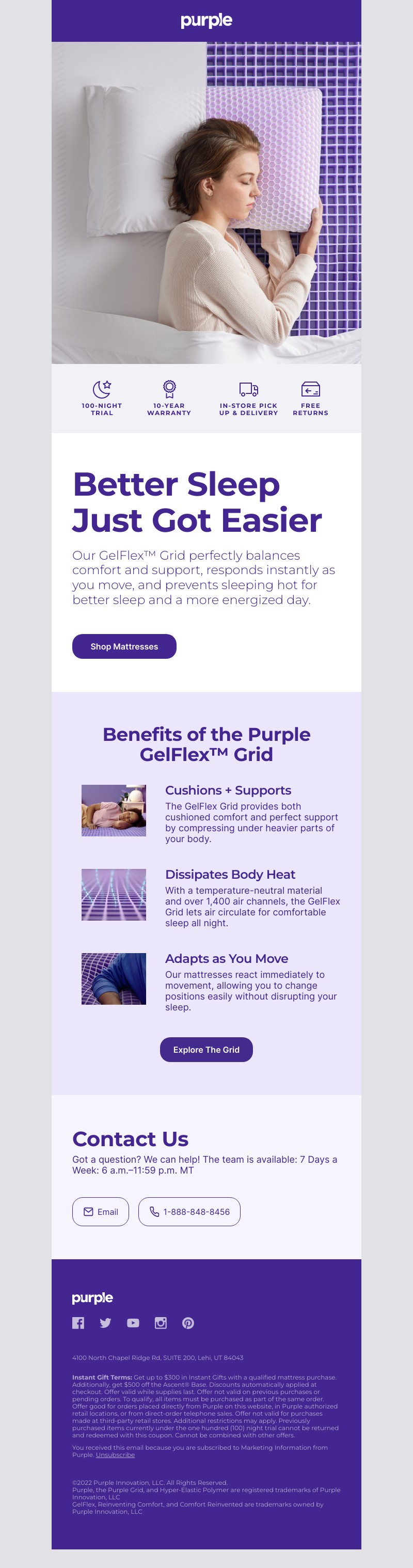Open Purple's Facebook page
This screenshot has height=1568, width=413.
(78, 1323)
